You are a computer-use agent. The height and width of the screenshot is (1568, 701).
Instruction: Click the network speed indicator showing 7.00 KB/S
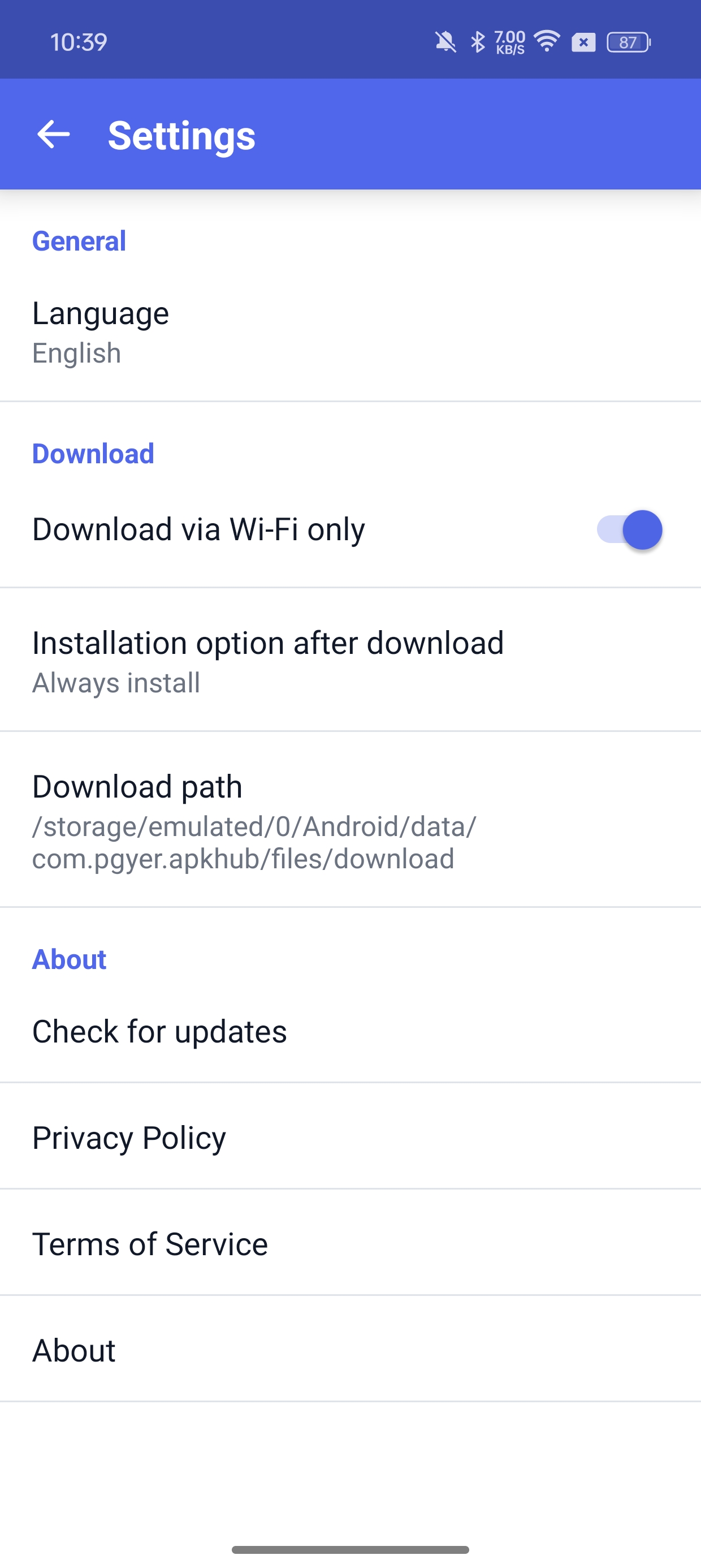(x=508, y=41)
